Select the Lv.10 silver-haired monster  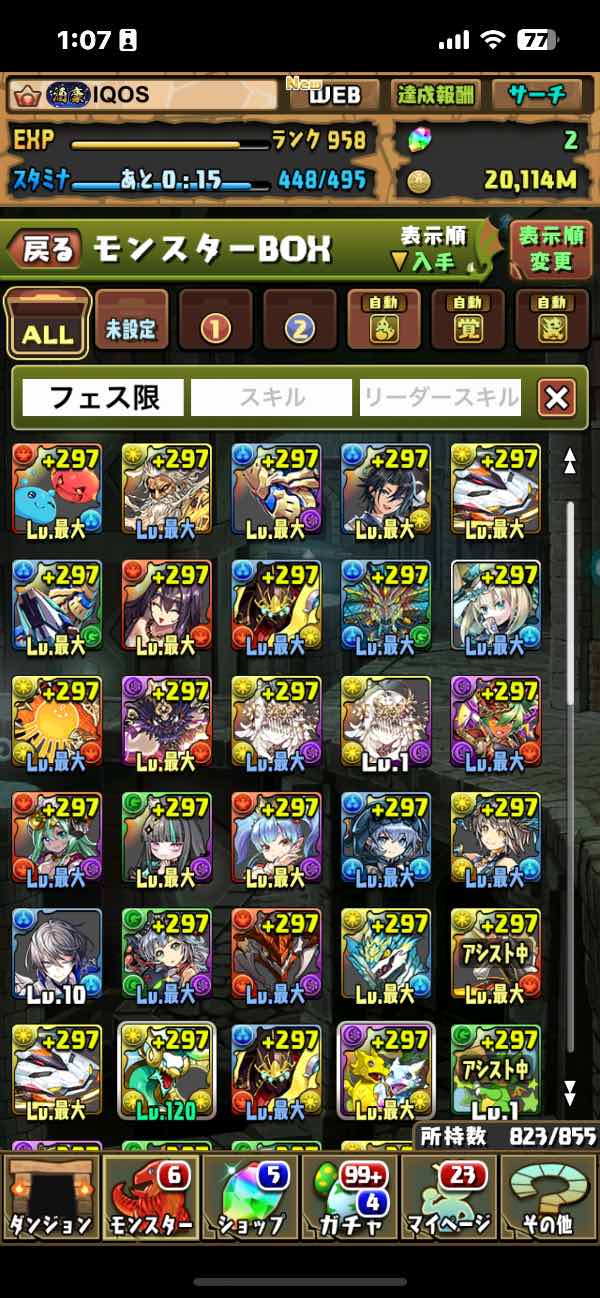click(x=57, y=954)
